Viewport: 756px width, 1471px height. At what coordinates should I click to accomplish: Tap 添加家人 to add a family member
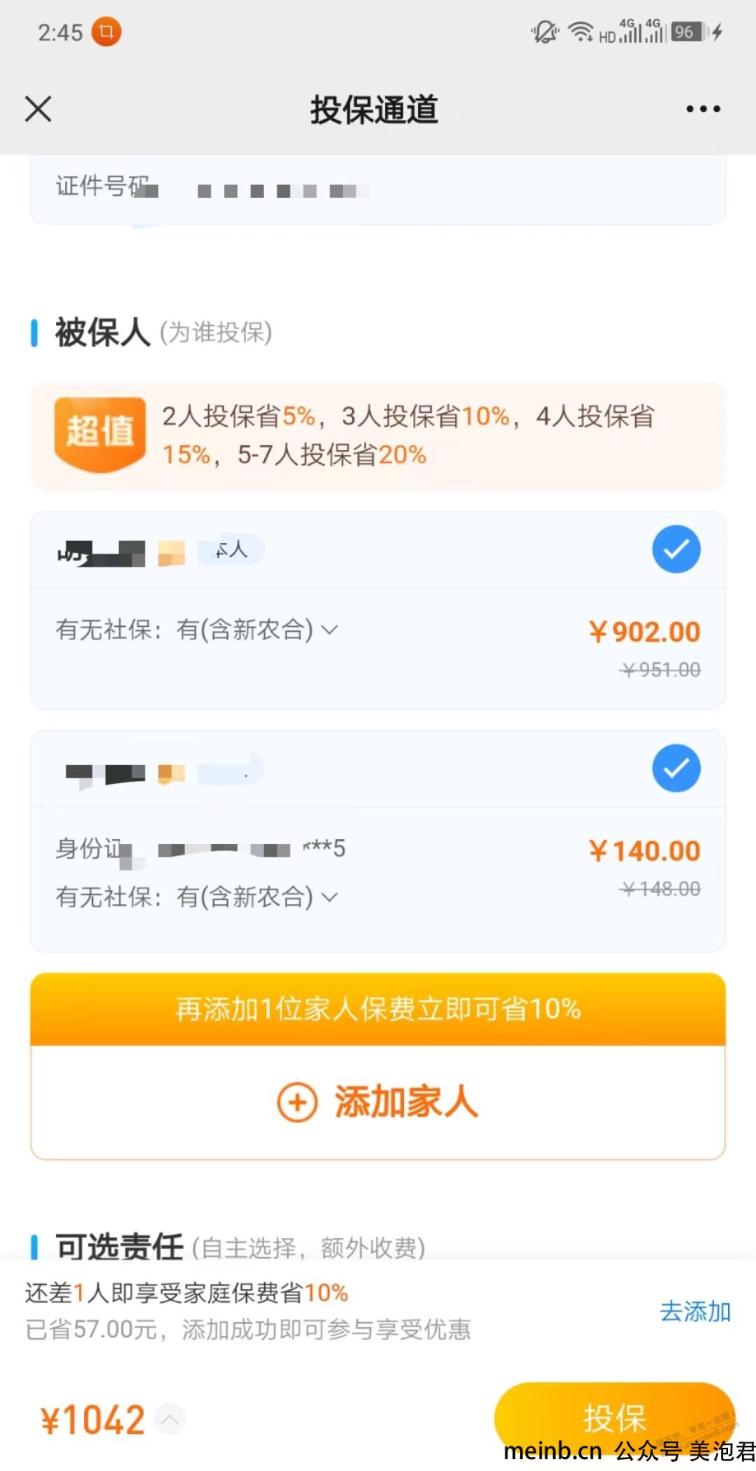[378, 1102]
